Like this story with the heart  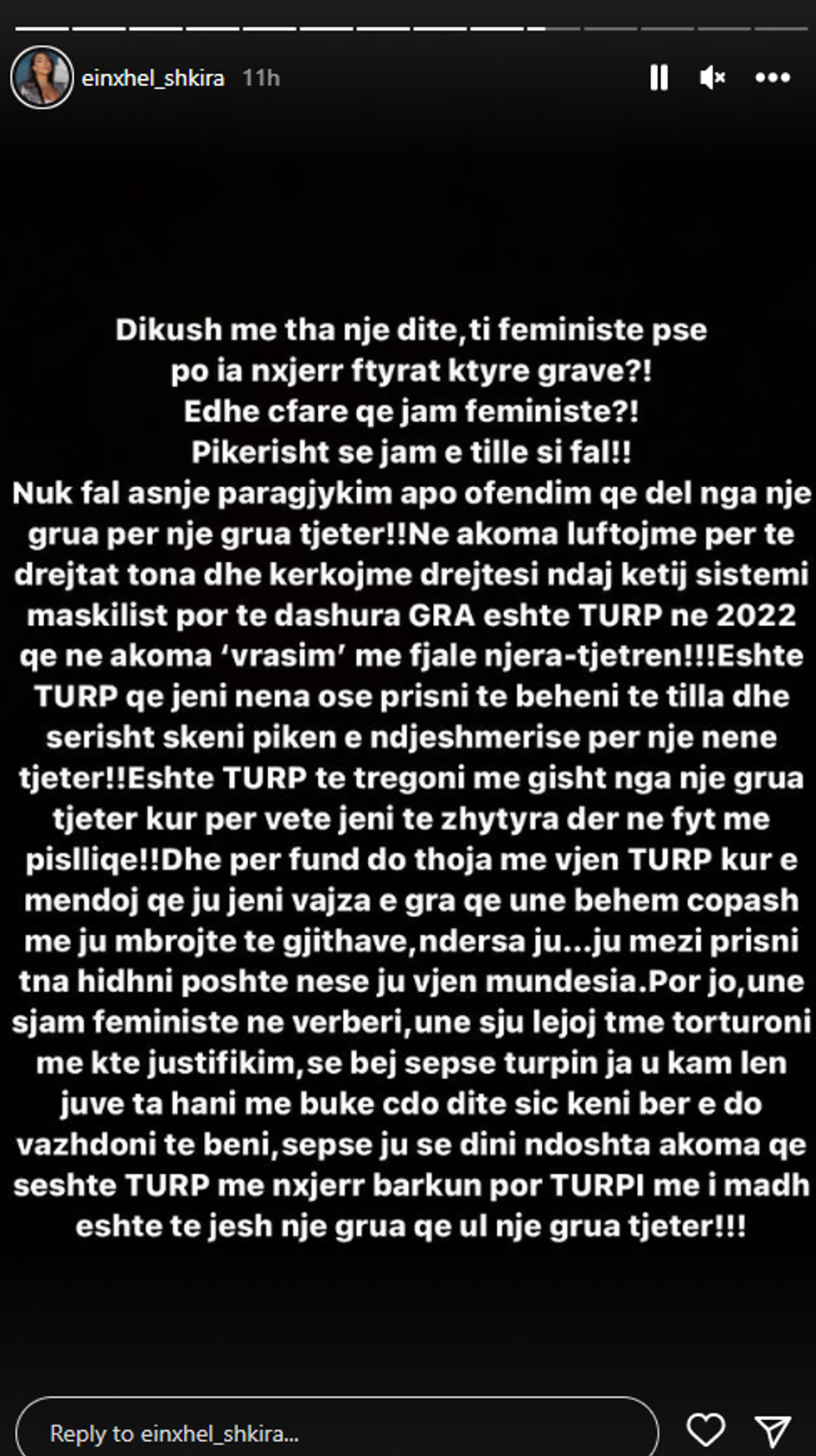click(705, 1429)
